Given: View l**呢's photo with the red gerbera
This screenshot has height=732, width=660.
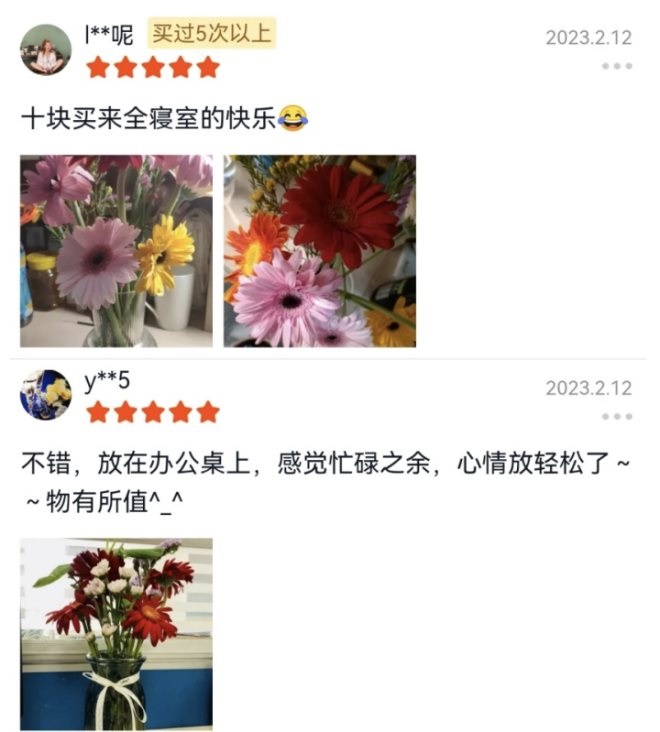Looking at the screenshot, I should [x=319, y=250].
